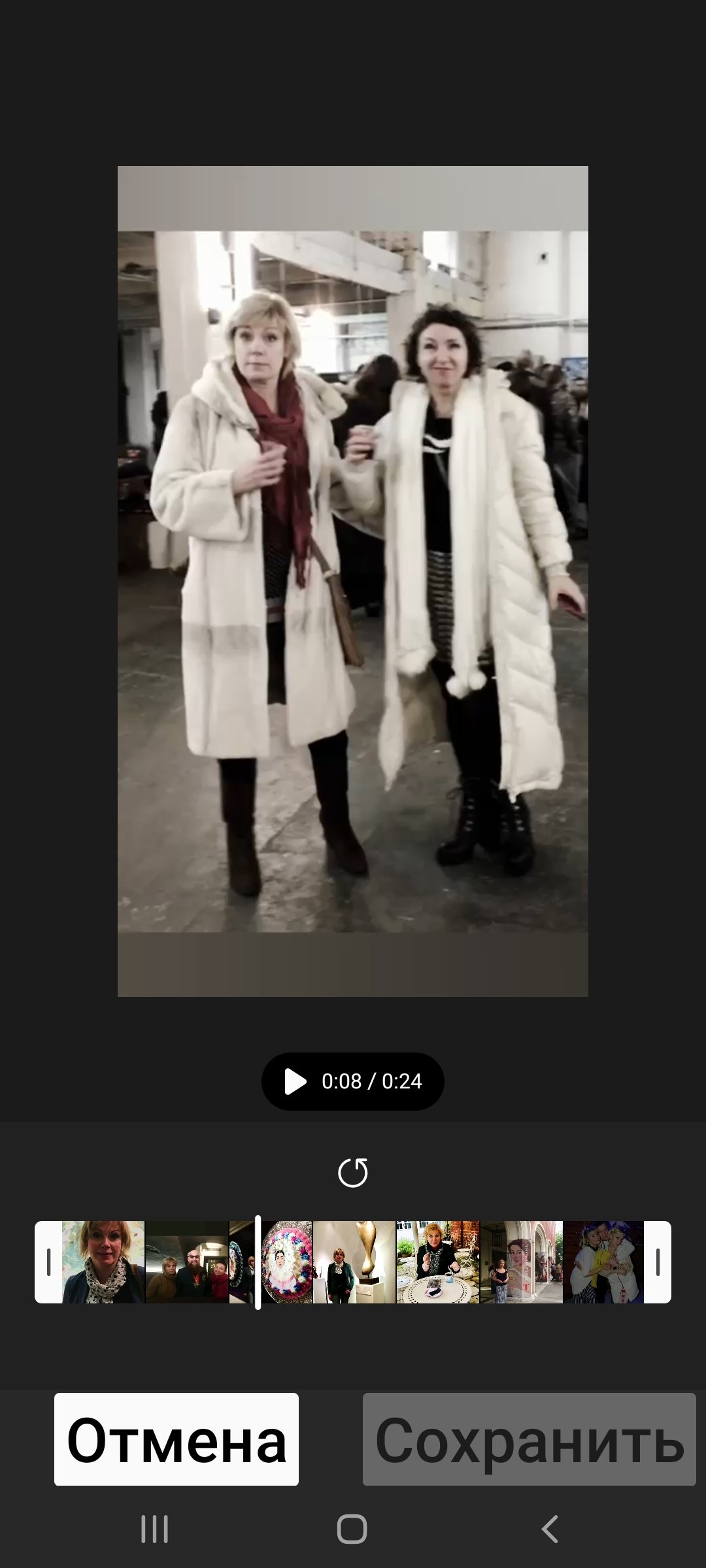706x1568 pixels.
Task: Select the timeline clip with round embroidered portrait
Action: click(288, 1262)
